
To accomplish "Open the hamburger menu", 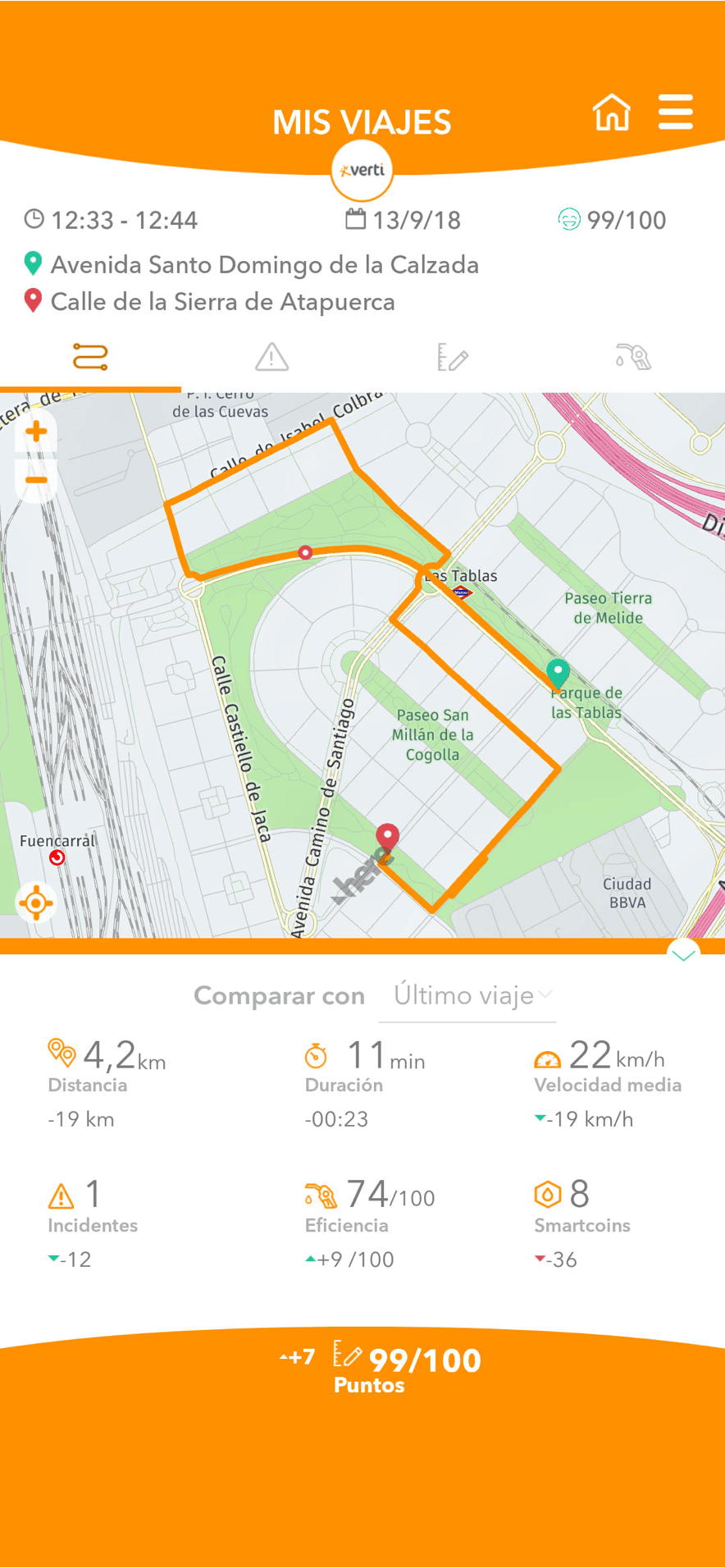I will pos(676,112).
